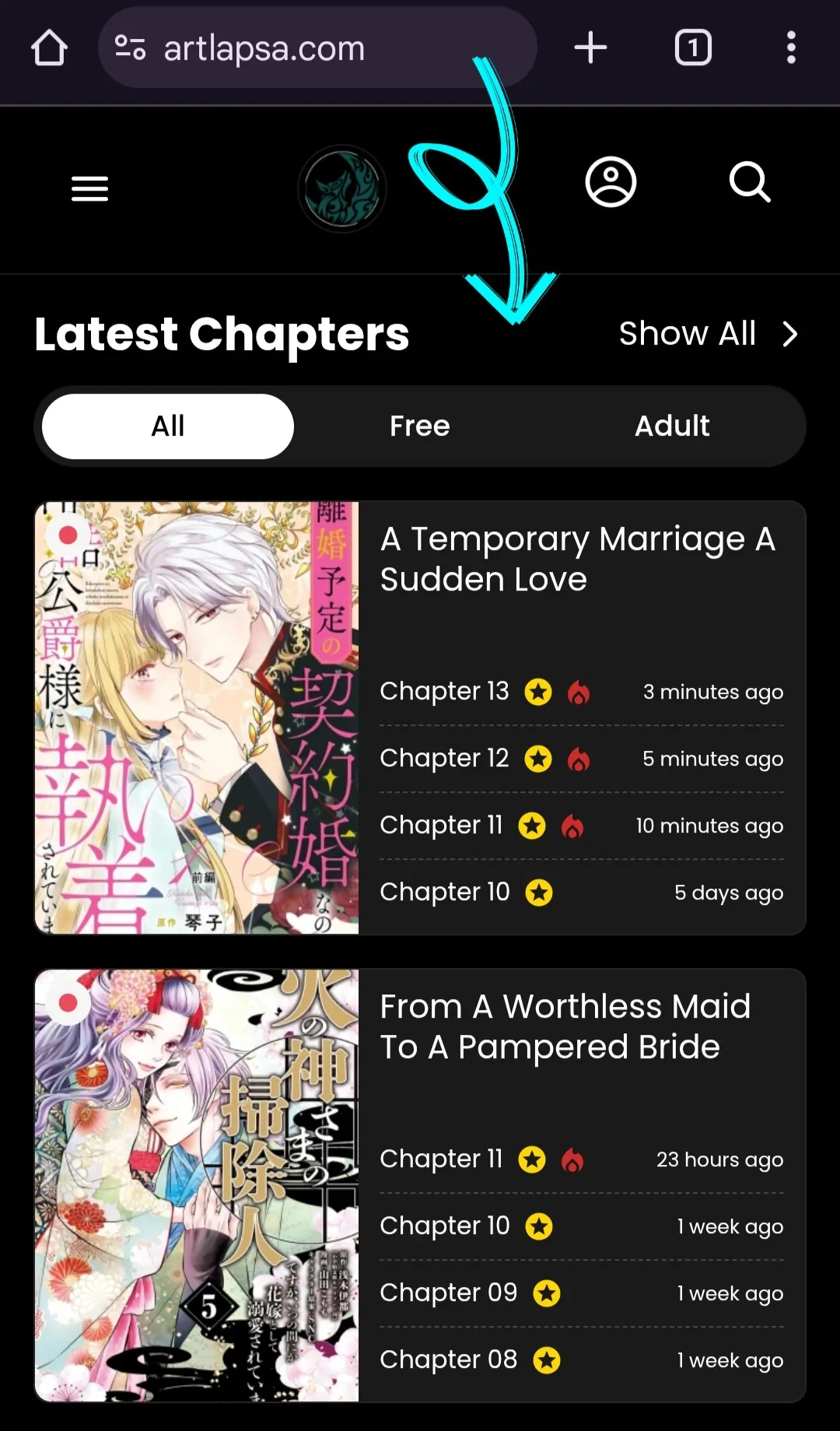The height and width of the screenshot is (1431, 840).
Task: Open A Temporary Marriage A Sudden Love cover
Action: point(197,717)
